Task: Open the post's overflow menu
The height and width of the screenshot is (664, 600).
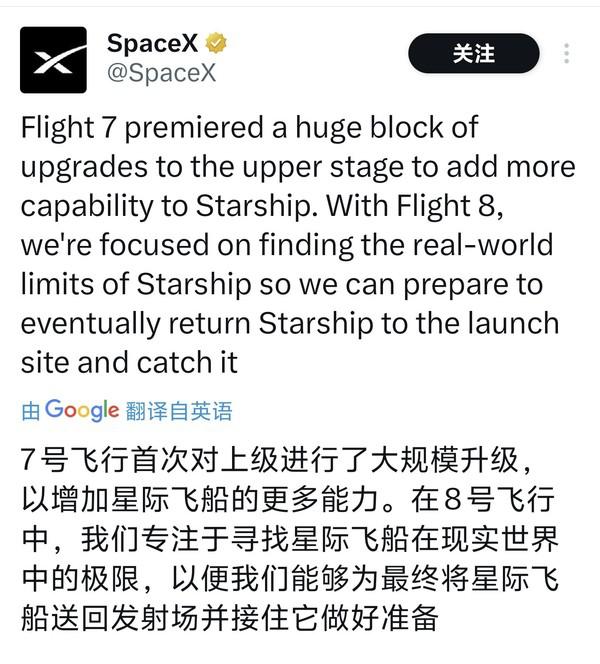Action: pos(567,54)
